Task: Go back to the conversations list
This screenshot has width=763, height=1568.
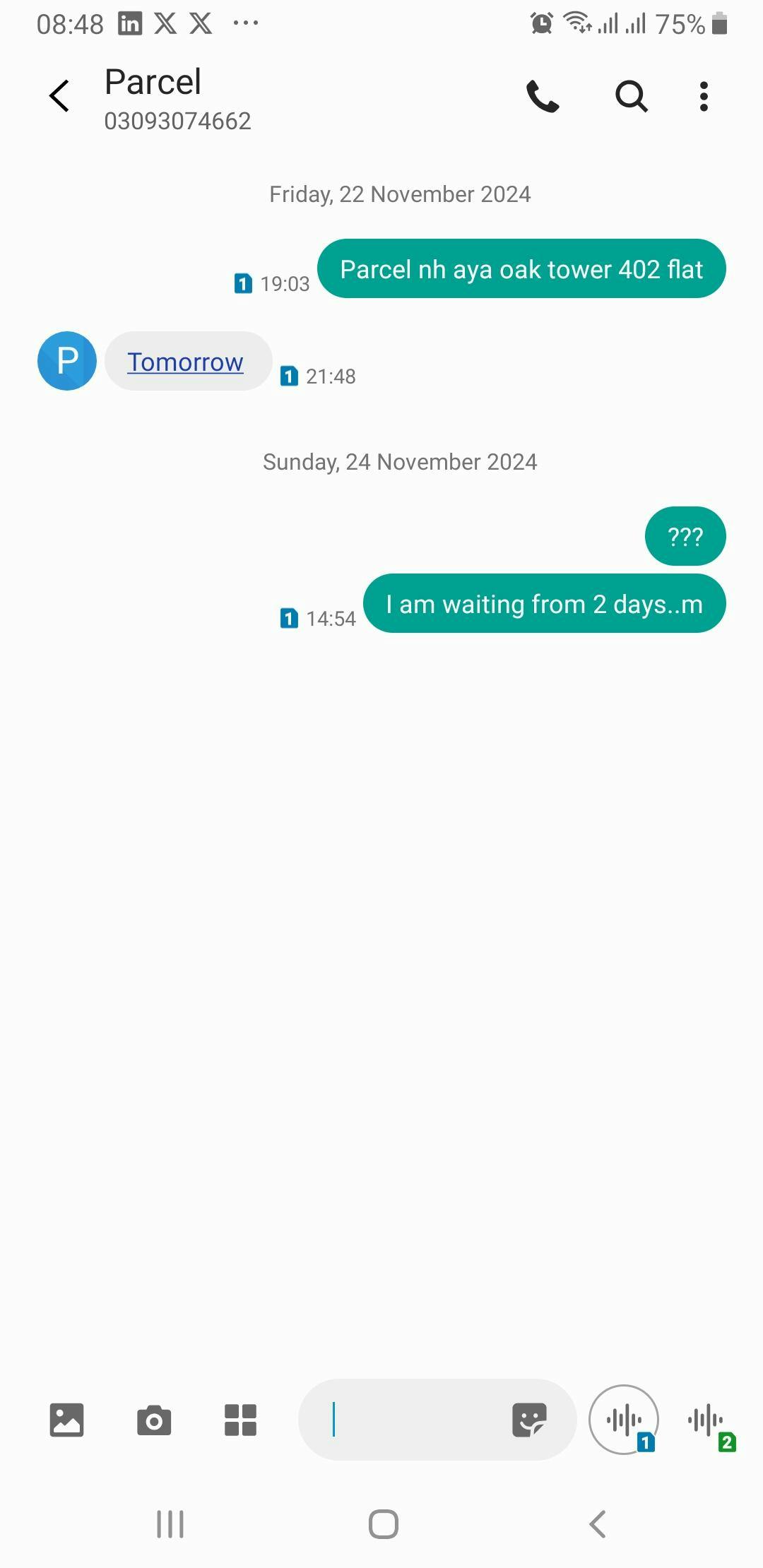Action: tap(60, 96)
